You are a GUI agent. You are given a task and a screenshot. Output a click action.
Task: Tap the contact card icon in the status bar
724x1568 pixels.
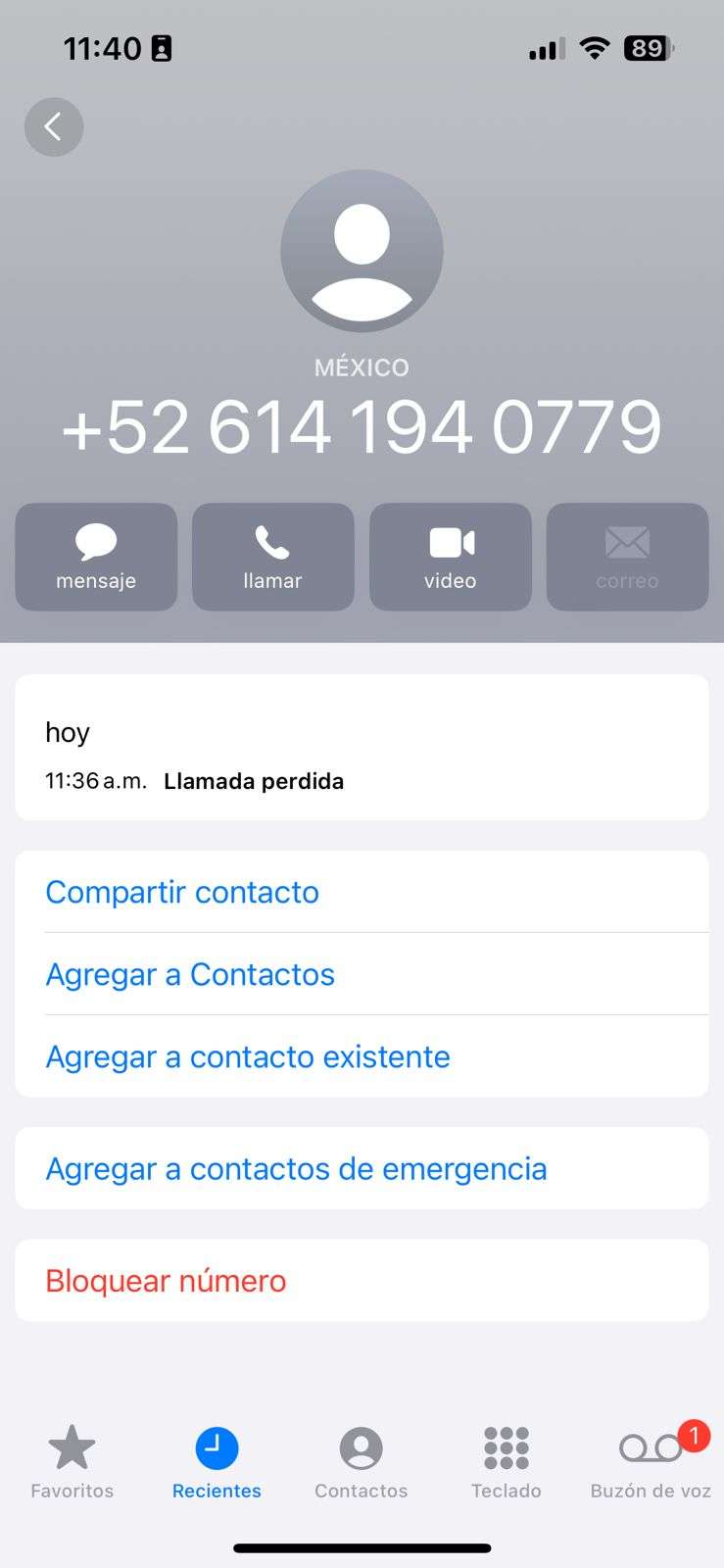coord(164,46)
